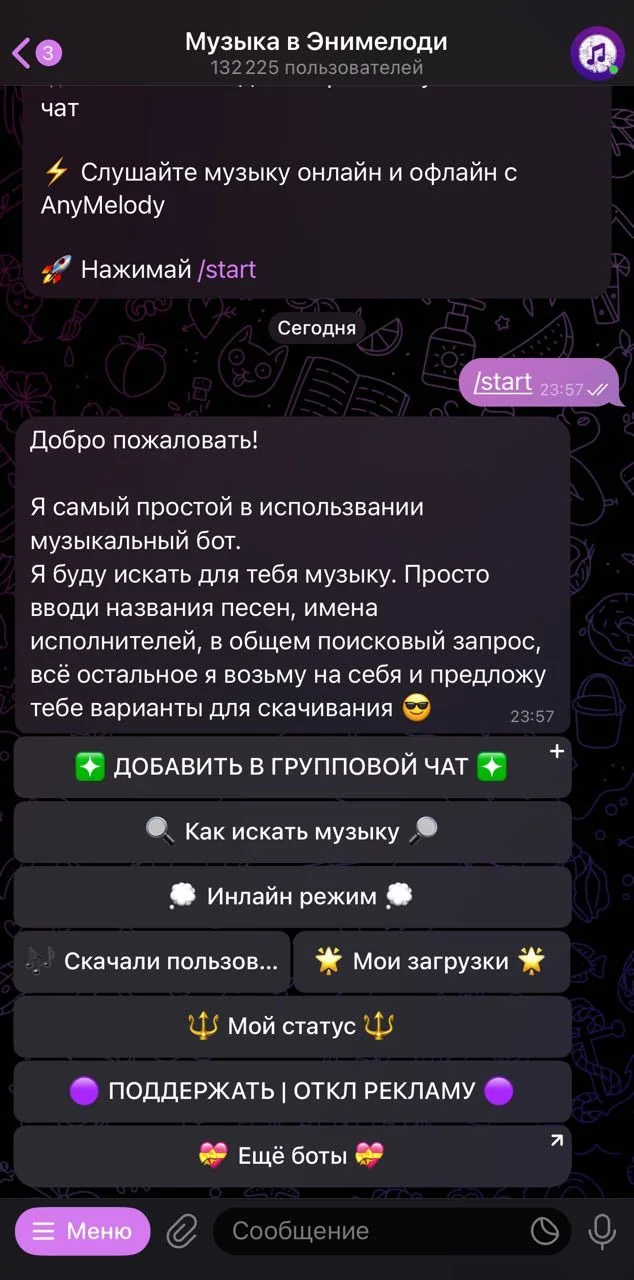This screenshot has width=634, height=1280.
Task: Open the chat title Музыка в Энимелоди
Action: 316,42
